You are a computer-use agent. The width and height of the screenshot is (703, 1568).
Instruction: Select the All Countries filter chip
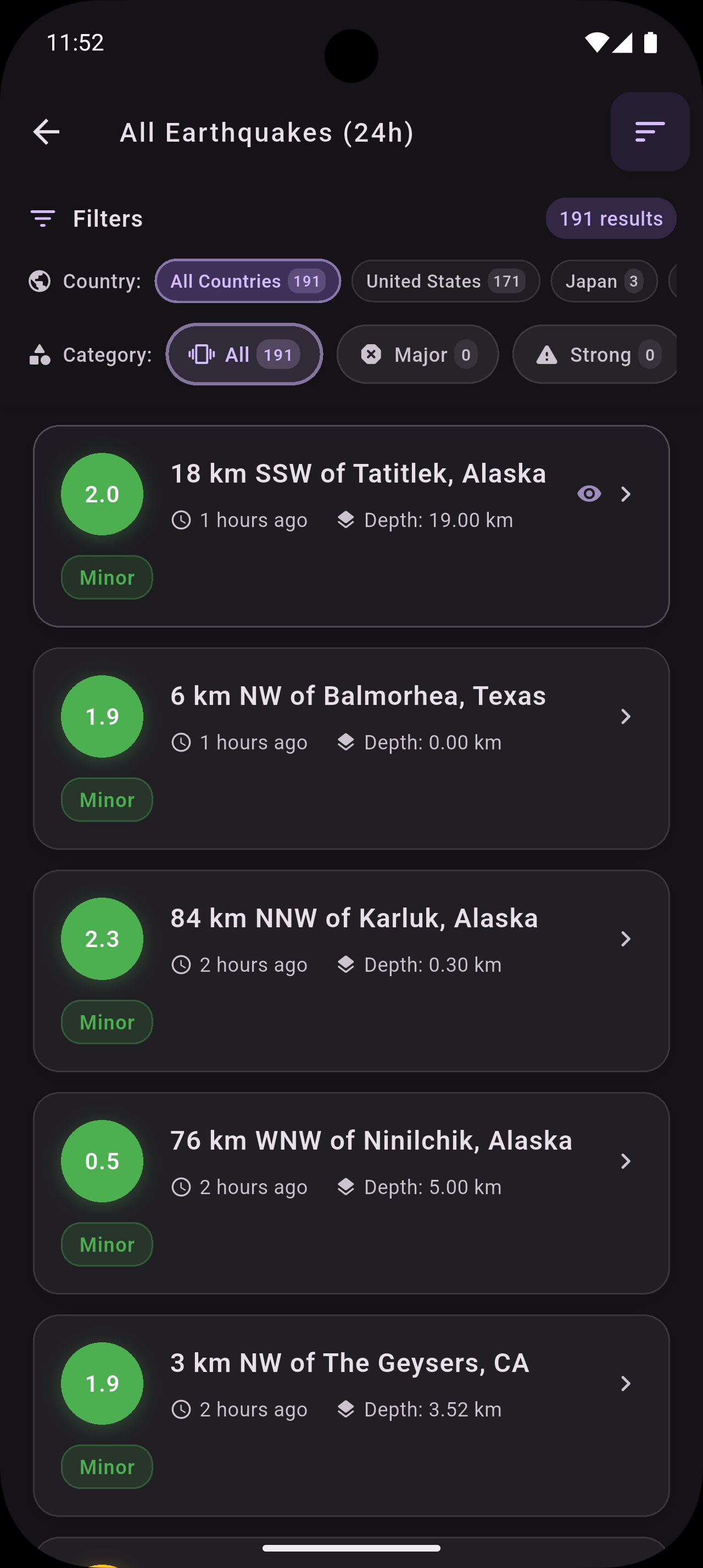point(247,281)
